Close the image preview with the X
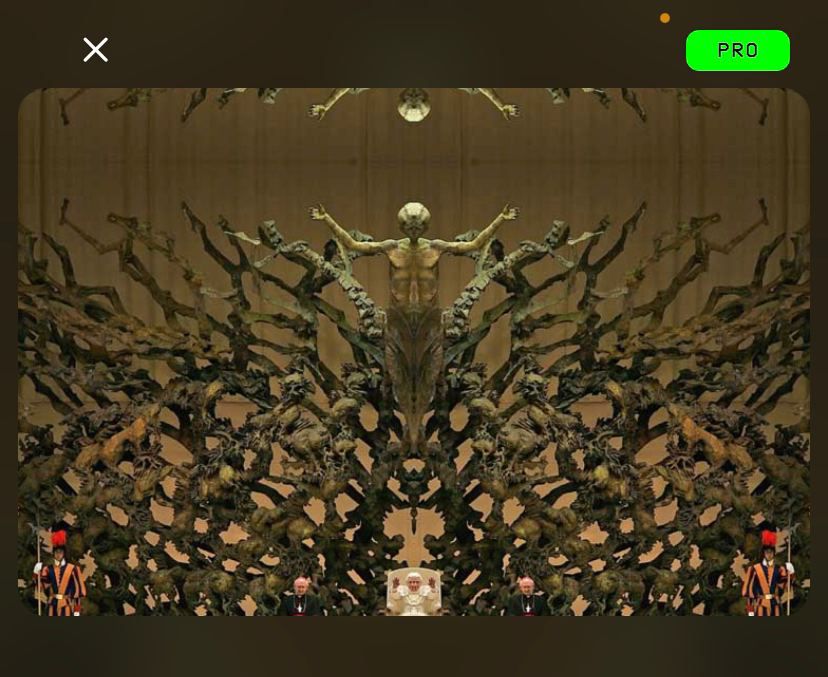The width and height of the screenshot is (828, 677). (x=95, y=50)
